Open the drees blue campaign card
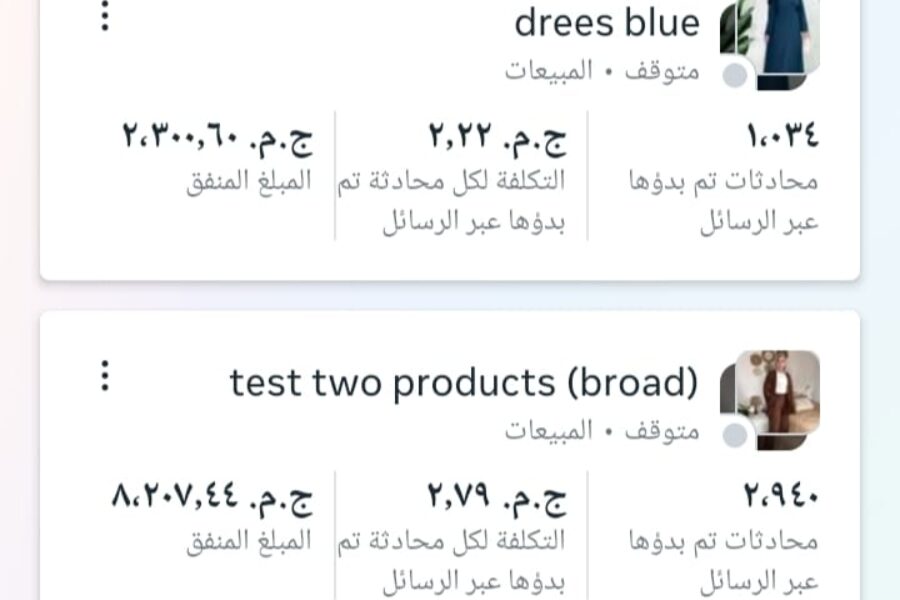The height and width of the screenshot is (600, 900). pos(606,23)
